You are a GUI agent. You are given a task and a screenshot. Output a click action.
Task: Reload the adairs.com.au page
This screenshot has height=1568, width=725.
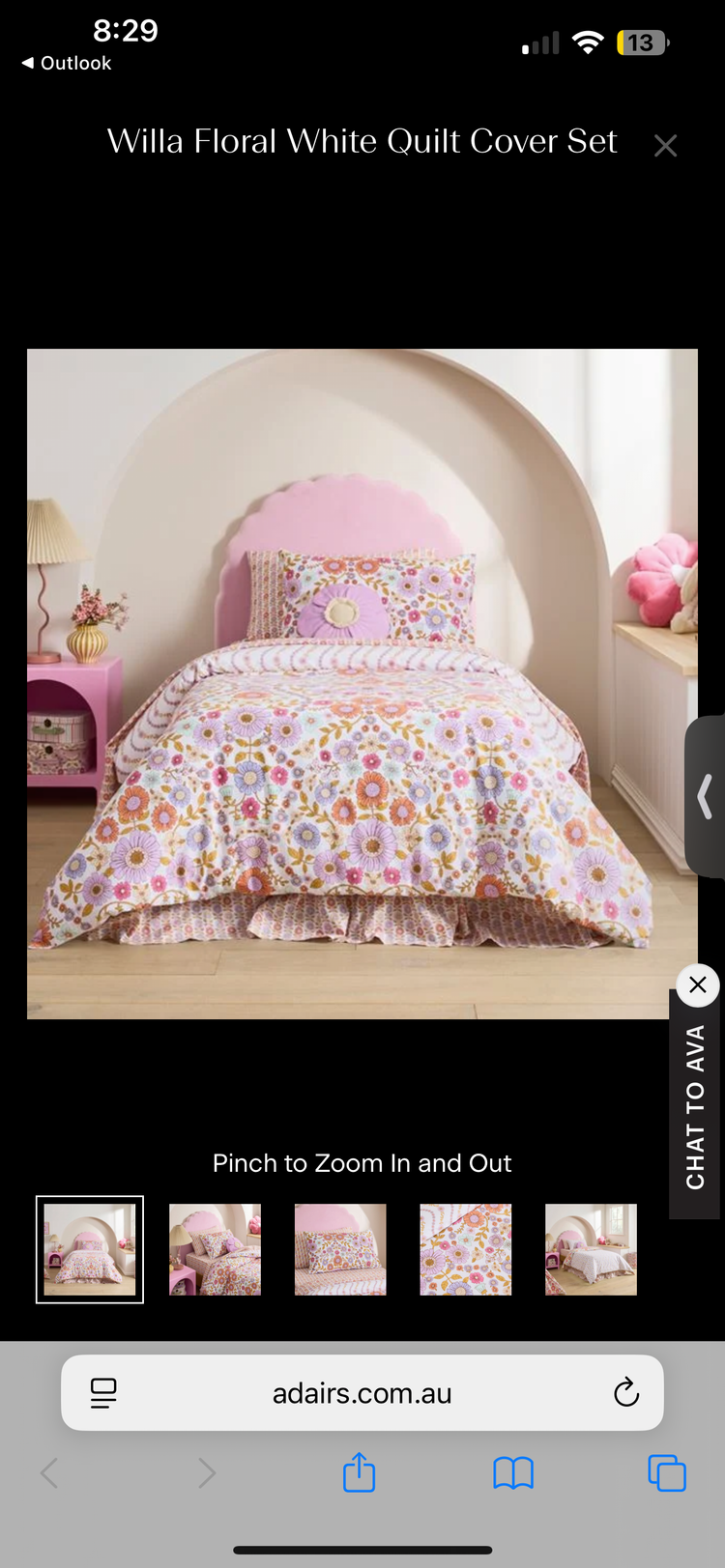point(626,1392)
